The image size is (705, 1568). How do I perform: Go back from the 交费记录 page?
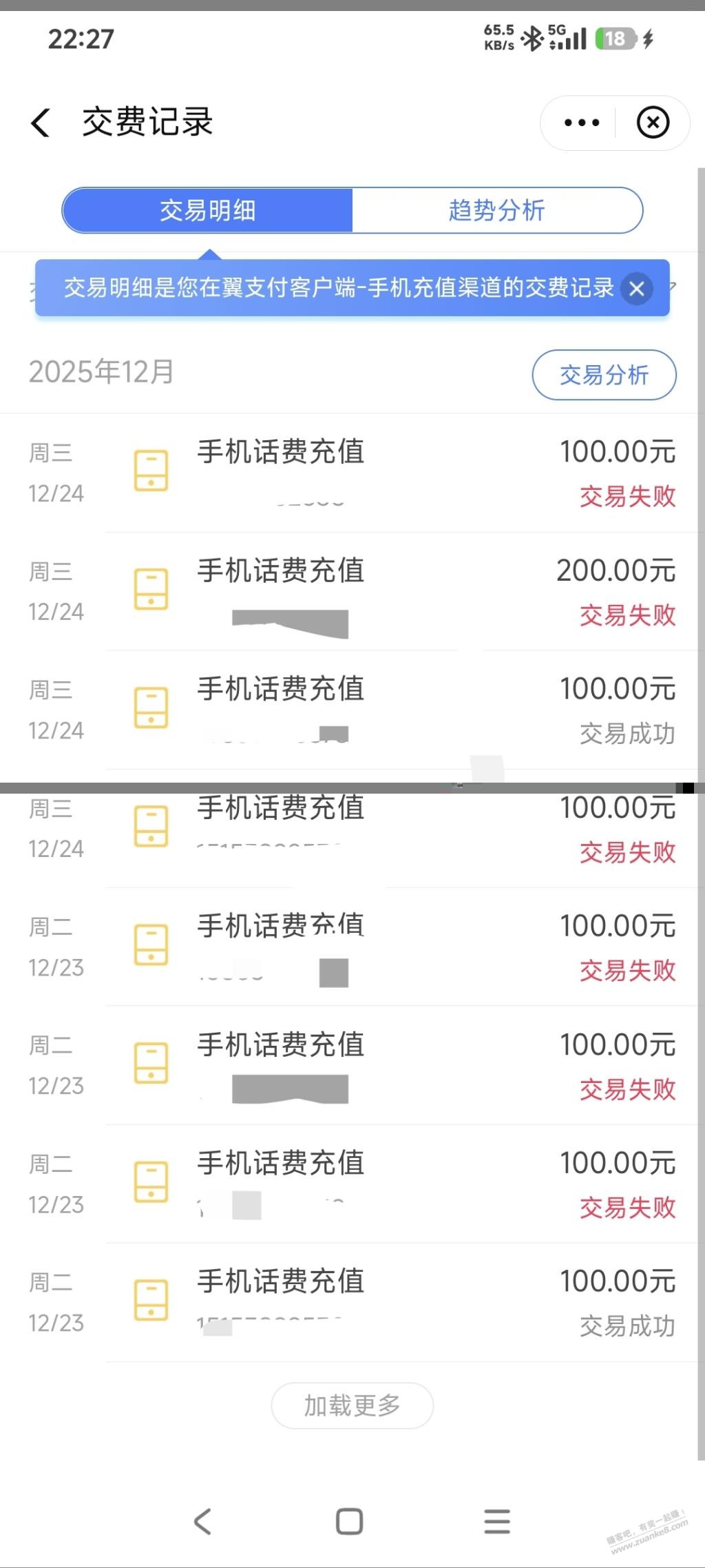point(41,123)
